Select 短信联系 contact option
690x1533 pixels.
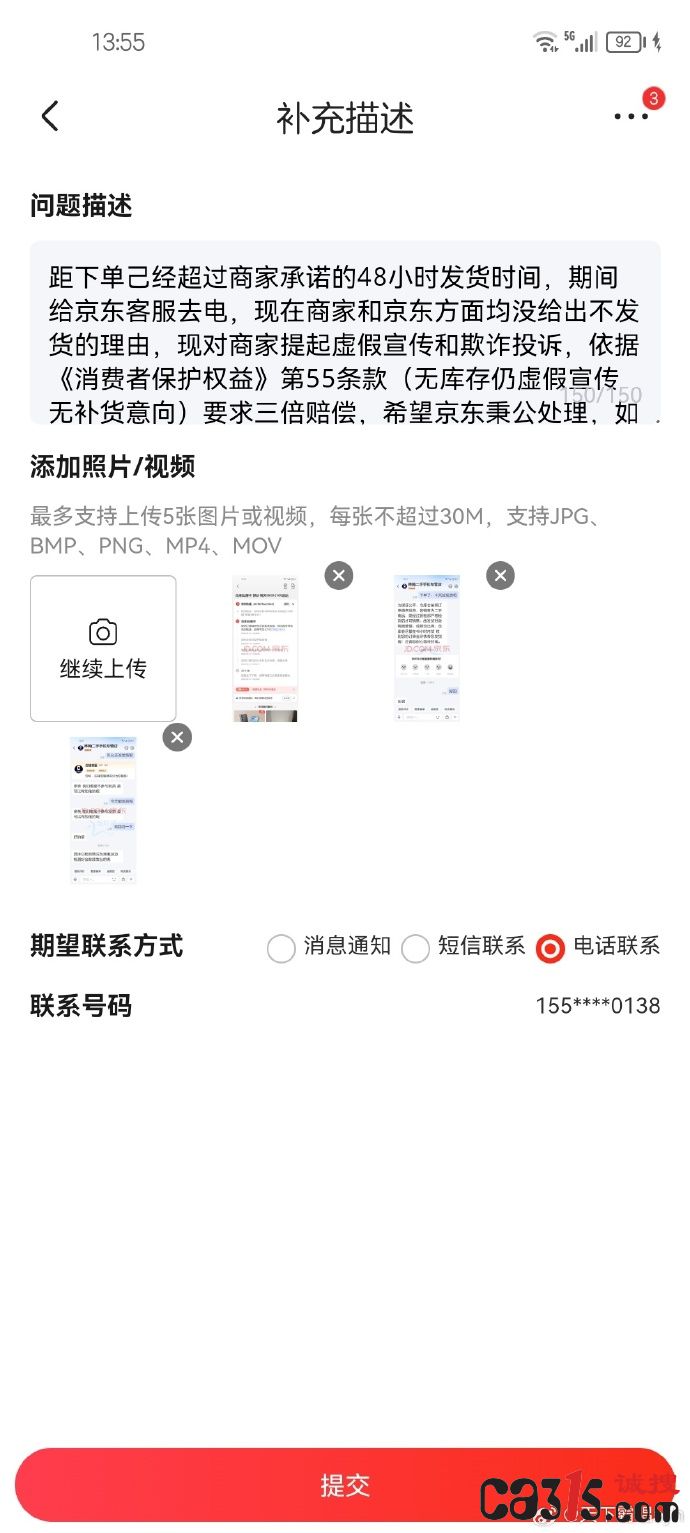pyautogui.click(x=415, y=948)
